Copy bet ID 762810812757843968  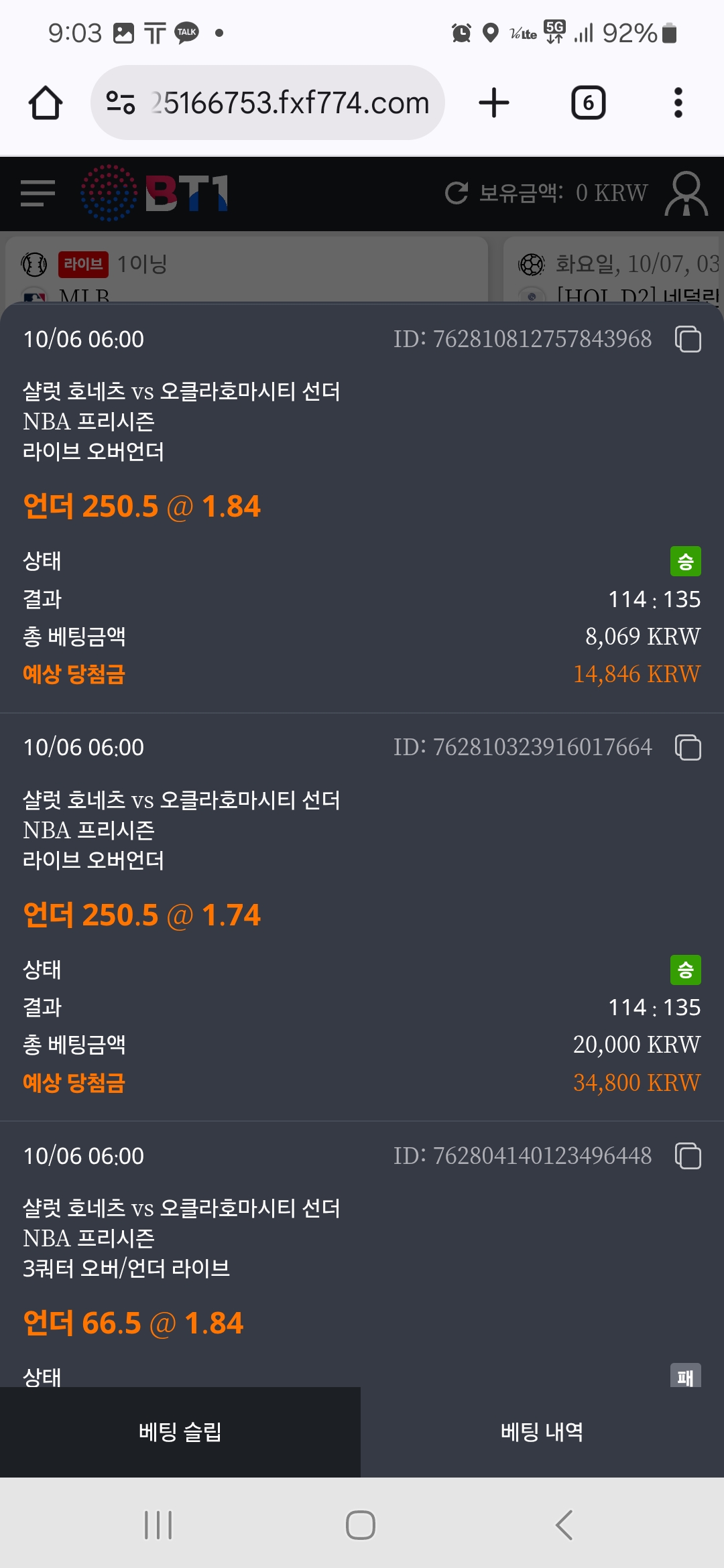point(688,339)
